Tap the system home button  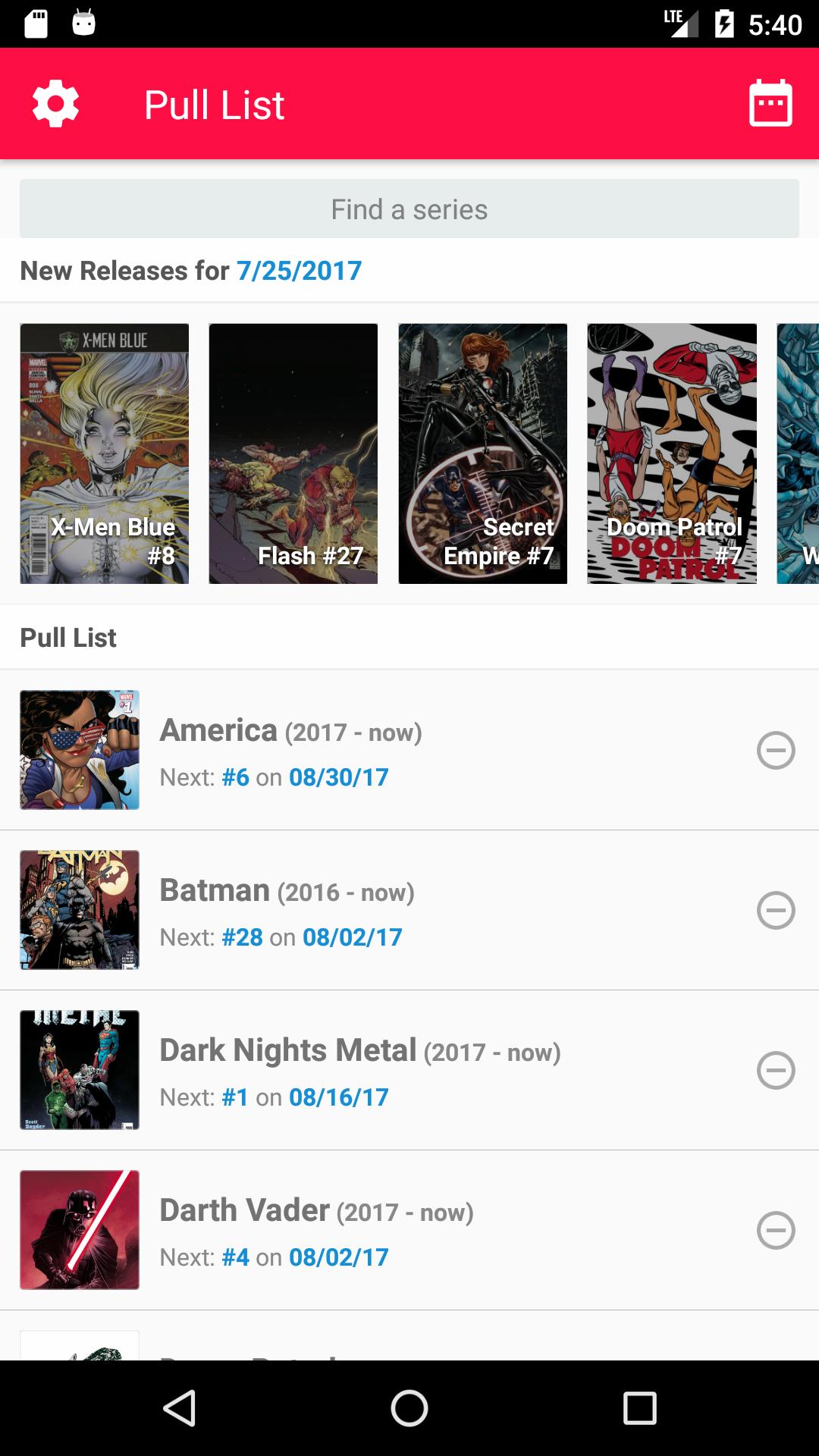(409, 1408)
